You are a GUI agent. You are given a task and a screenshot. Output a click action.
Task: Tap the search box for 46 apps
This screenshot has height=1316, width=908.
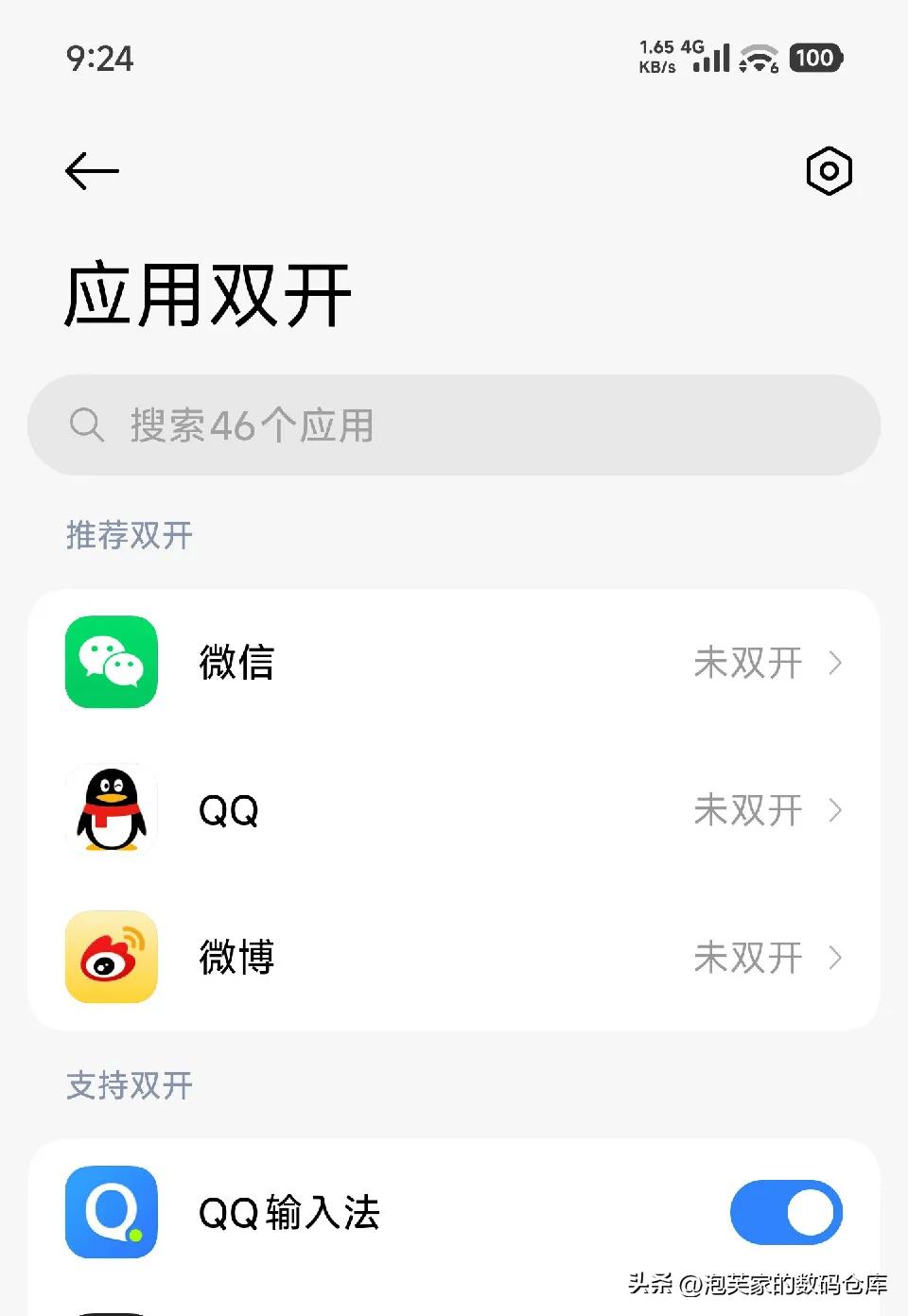coord(454,425)
